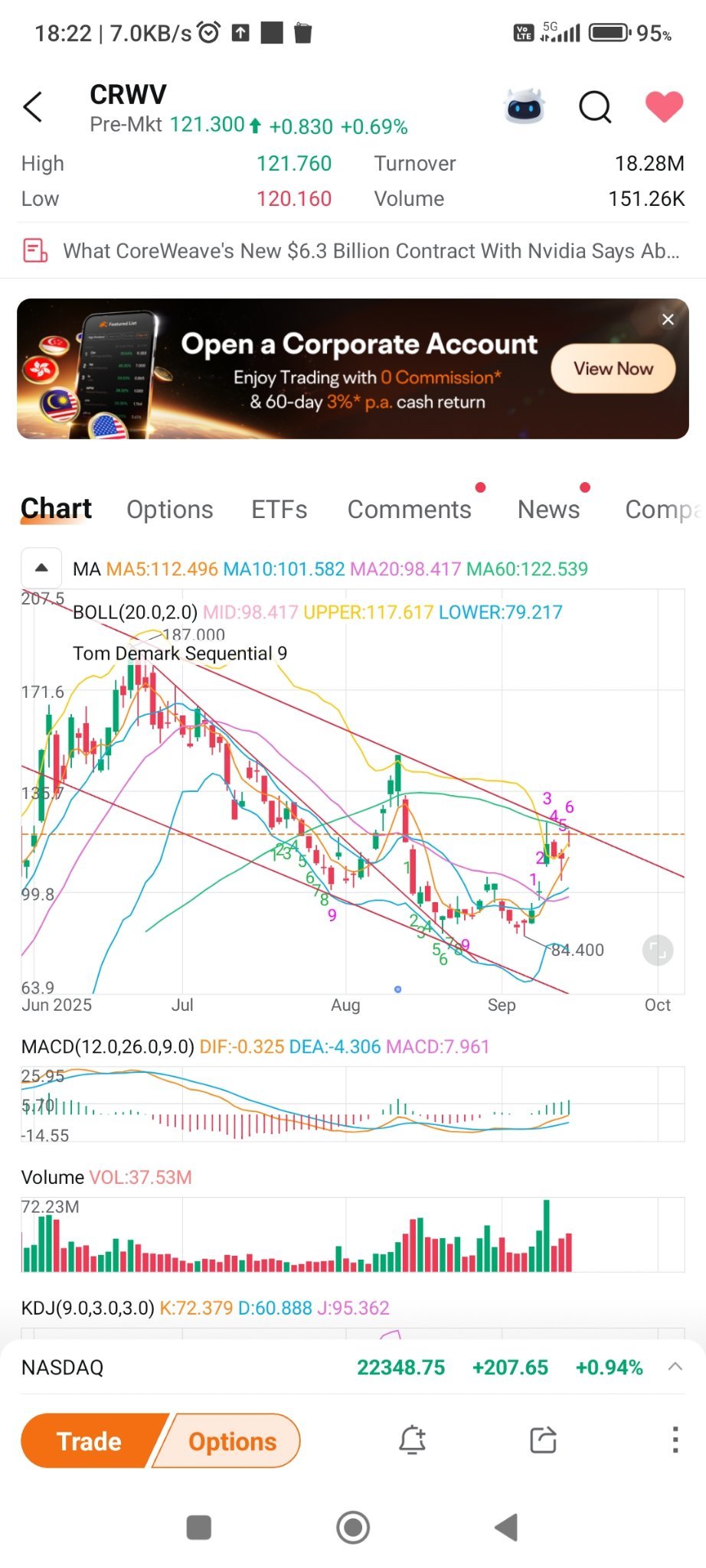This screenshot has height=1568, width=706.
Task: Switch to the News tab
Action: tap(549, 510)
